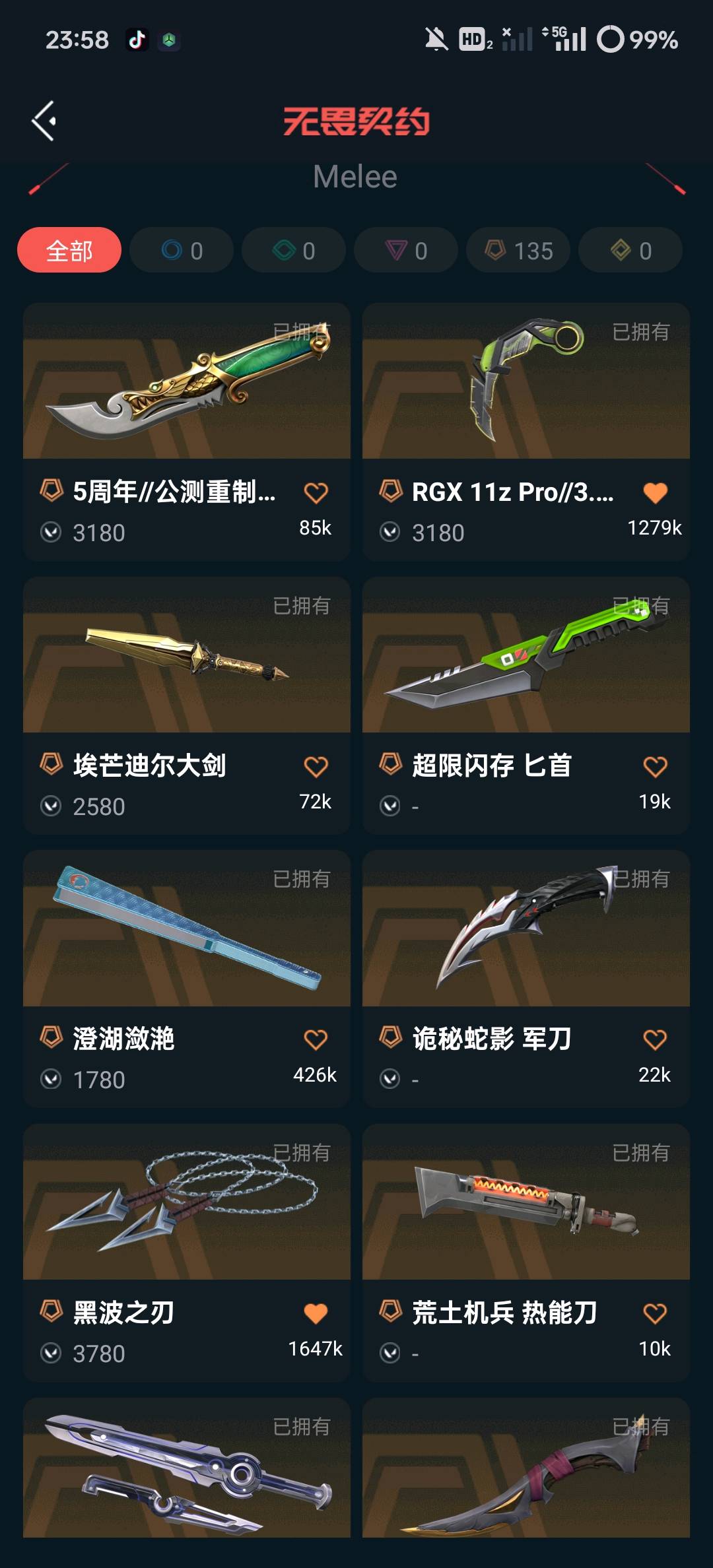Unlike the RGX 11z Pro skin
The width and height of the screenshot is (713, 1568).
(x=655, y=493)
